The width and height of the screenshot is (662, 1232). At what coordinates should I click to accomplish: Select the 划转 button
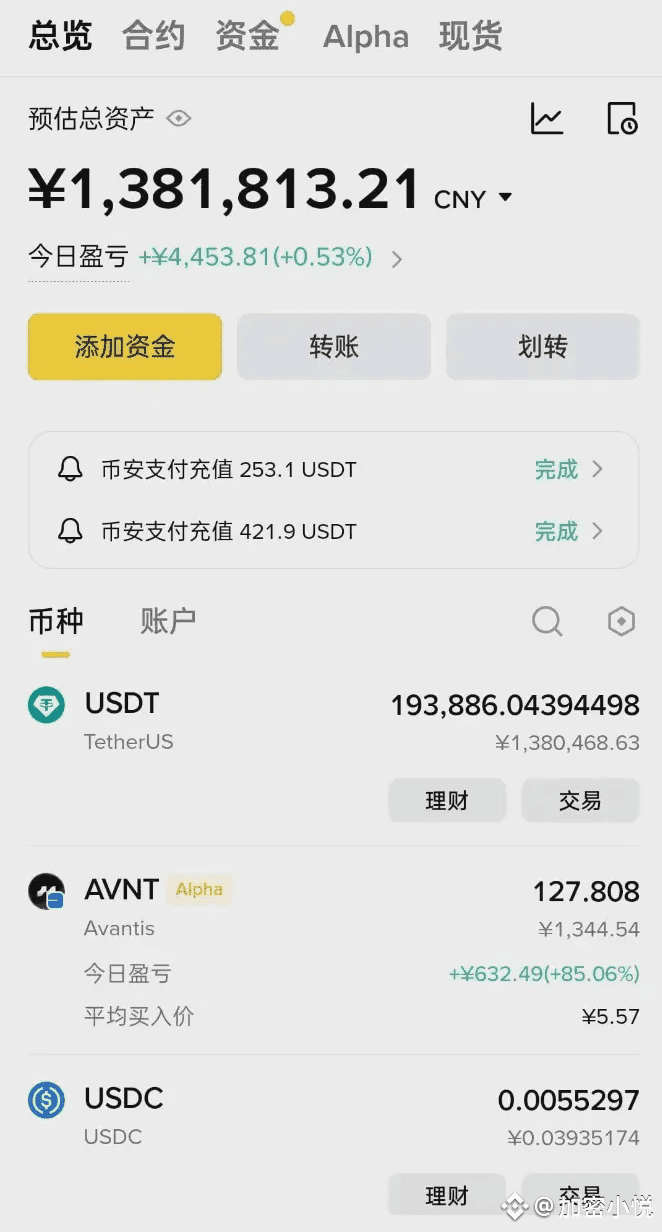[x=542, y=347]
